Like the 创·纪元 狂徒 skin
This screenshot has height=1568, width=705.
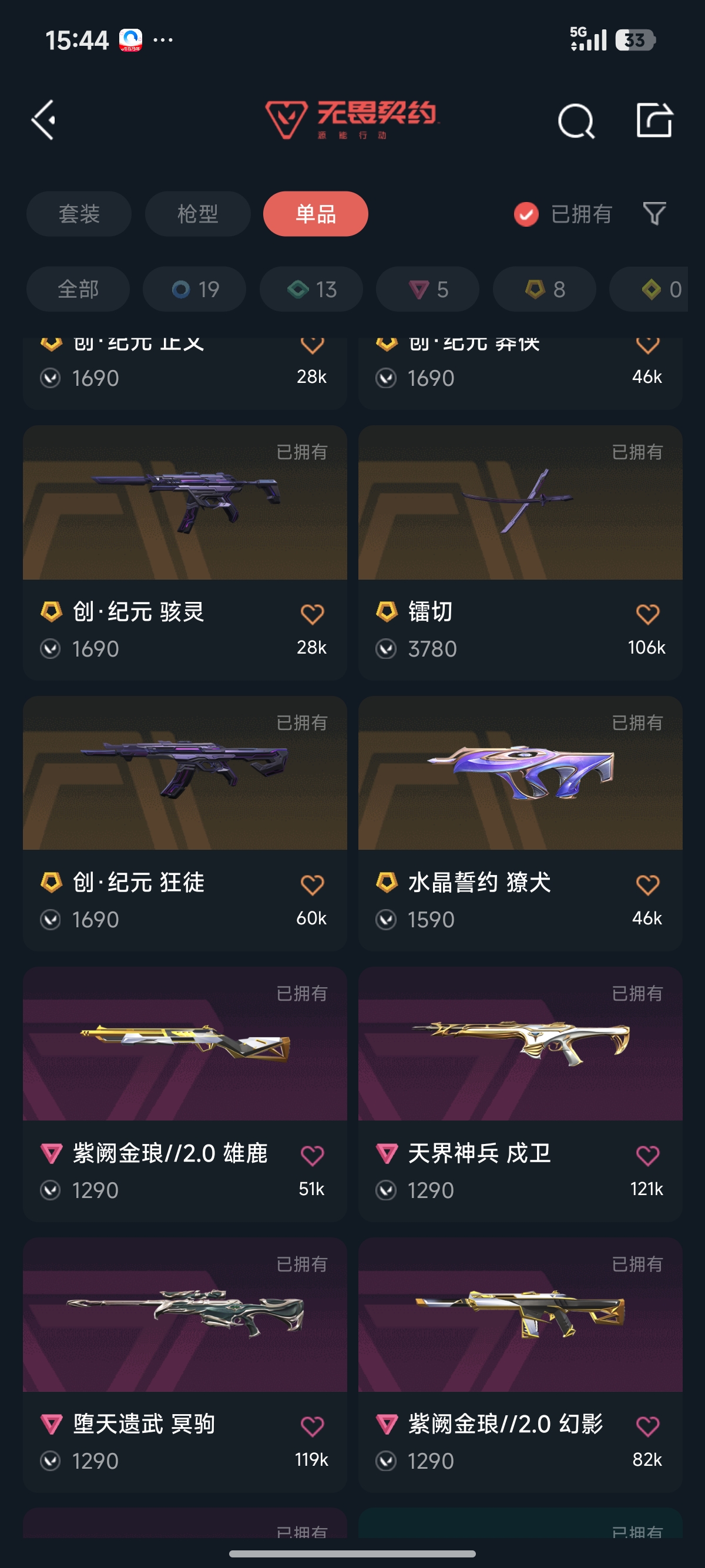313,885
